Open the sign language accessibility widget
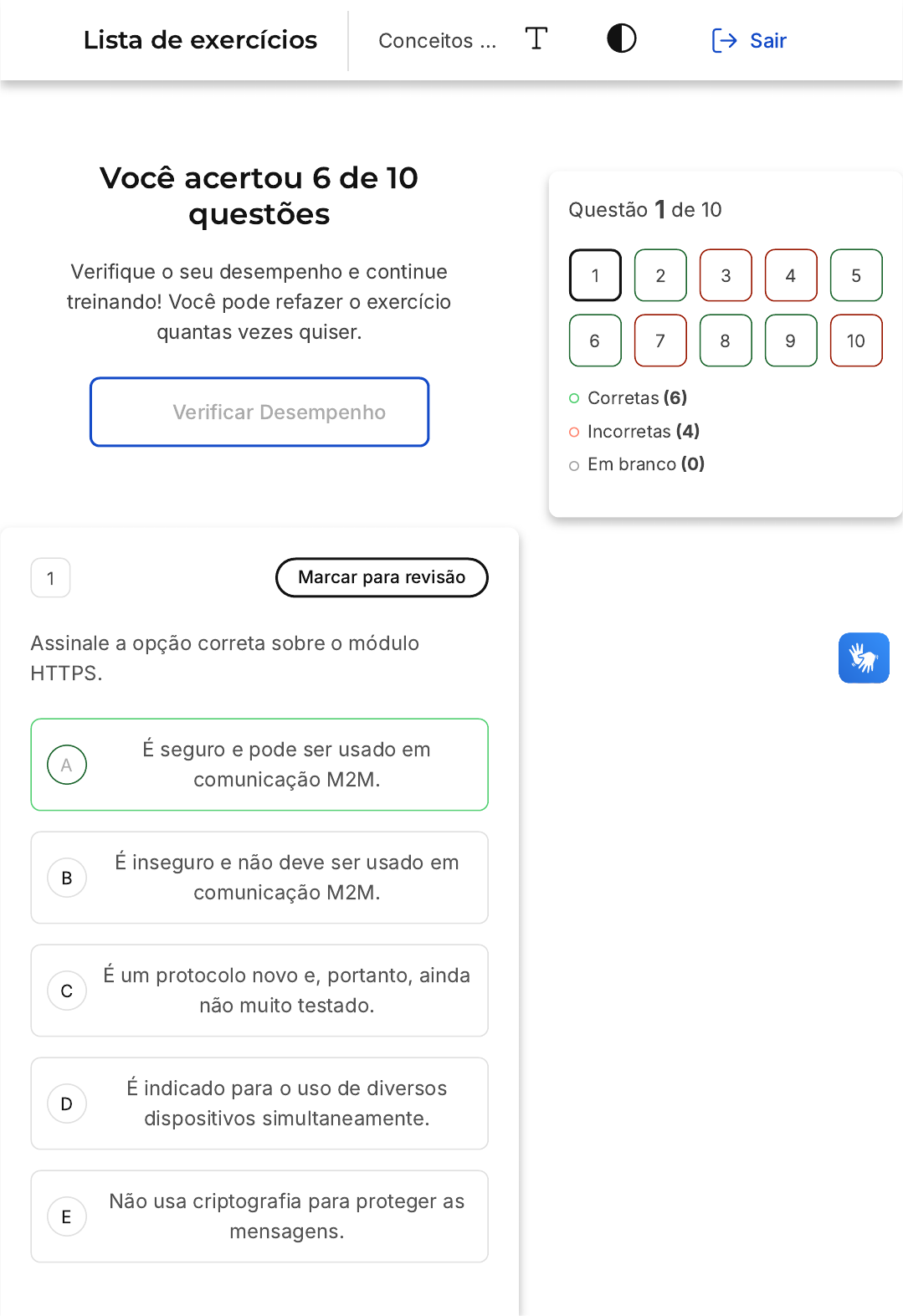The image size is (903, 1316). 864,658
